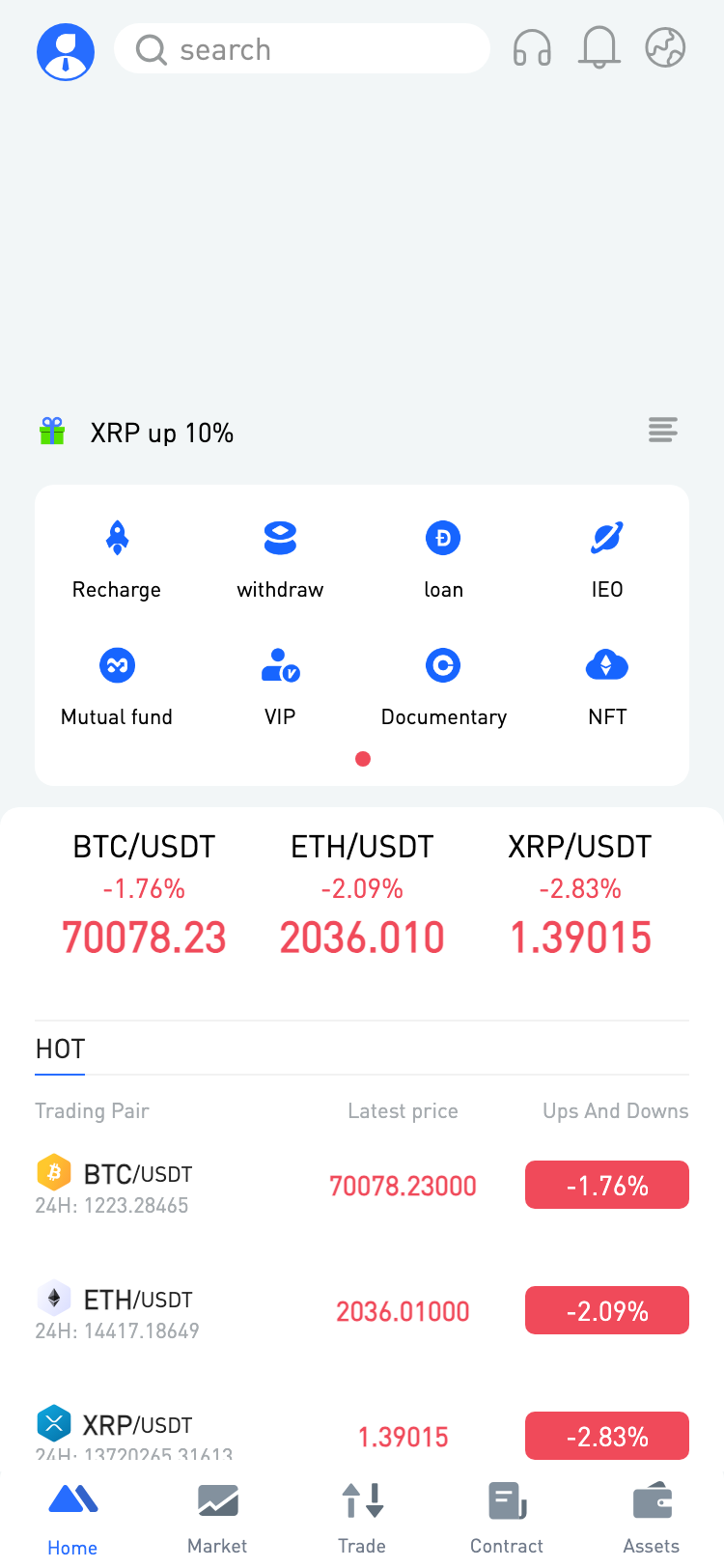Open customer support headset icon

(532, 47)
